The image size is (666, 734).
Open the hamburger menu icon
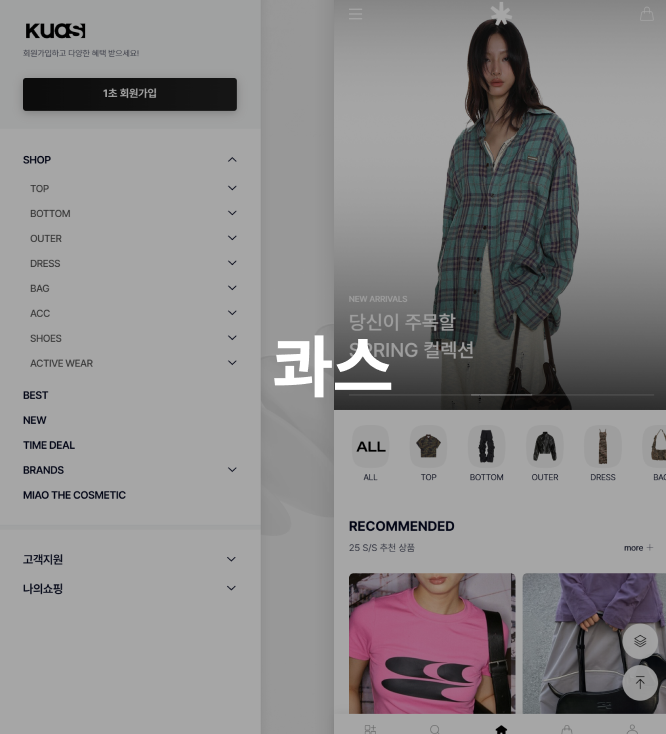coord(355,14)
